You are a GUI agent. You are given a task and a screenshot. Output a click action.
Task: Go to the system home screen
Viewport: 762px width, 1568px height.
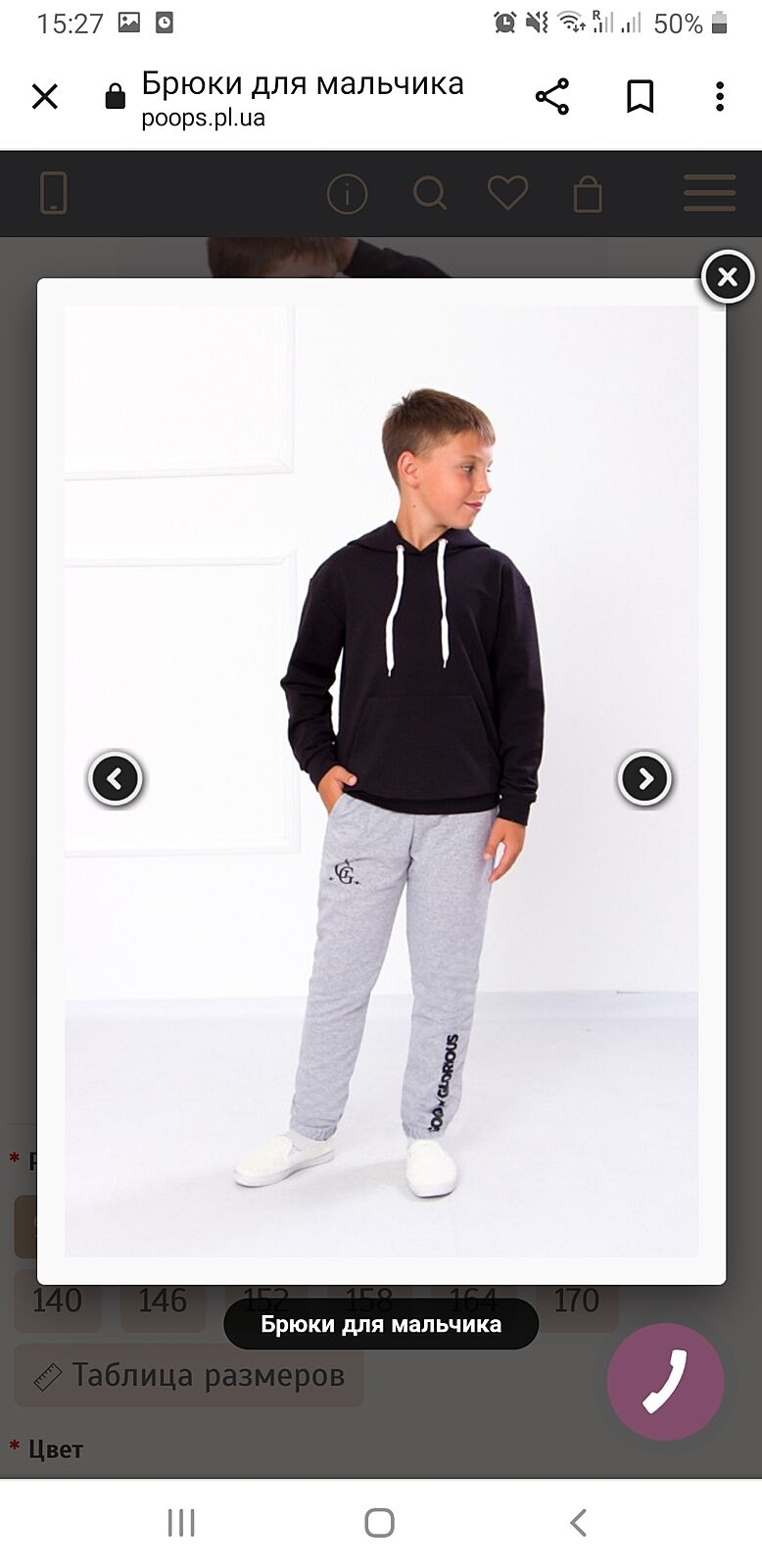click(379, 1522)
